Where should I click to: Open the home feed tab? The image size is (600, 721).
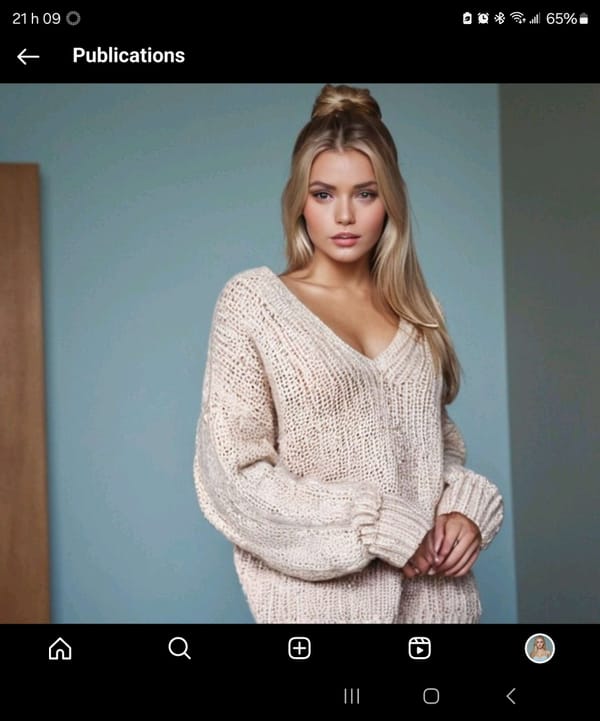[x=60, y=648]
